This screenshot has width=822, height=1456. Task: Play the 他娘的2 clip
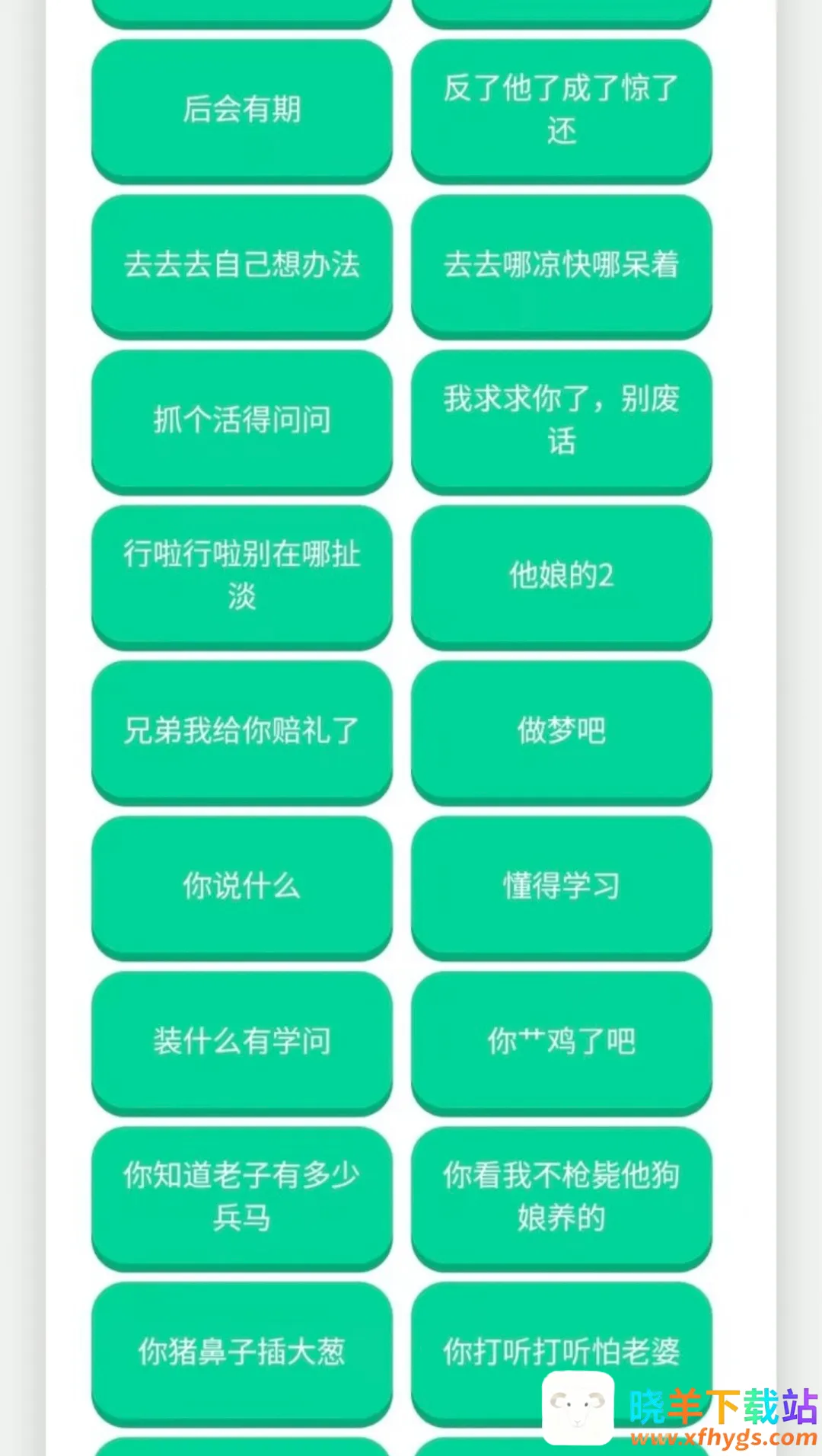561,575
